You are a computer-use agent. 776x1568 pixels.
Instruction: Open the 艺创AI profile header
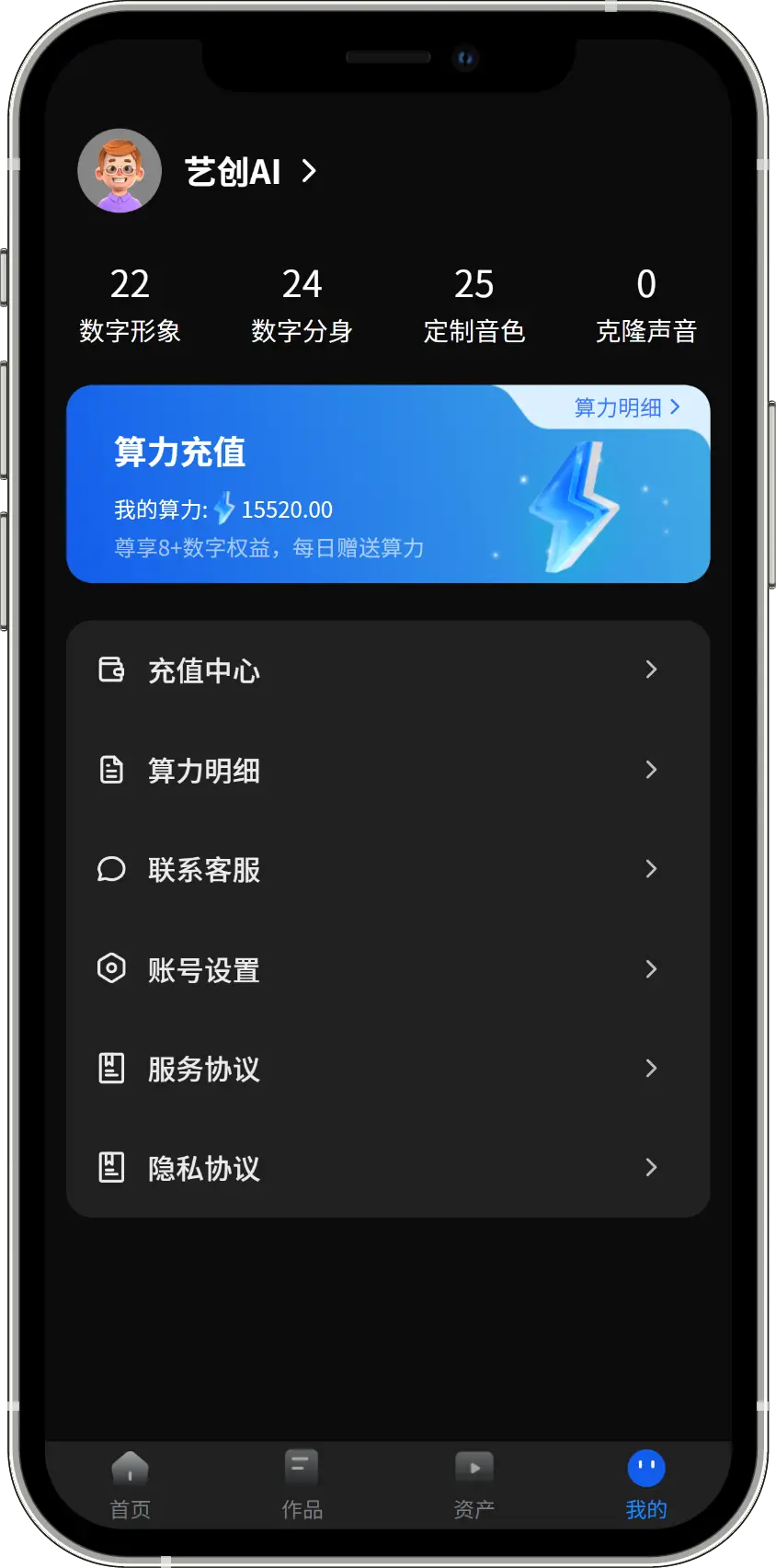[250, 172]
